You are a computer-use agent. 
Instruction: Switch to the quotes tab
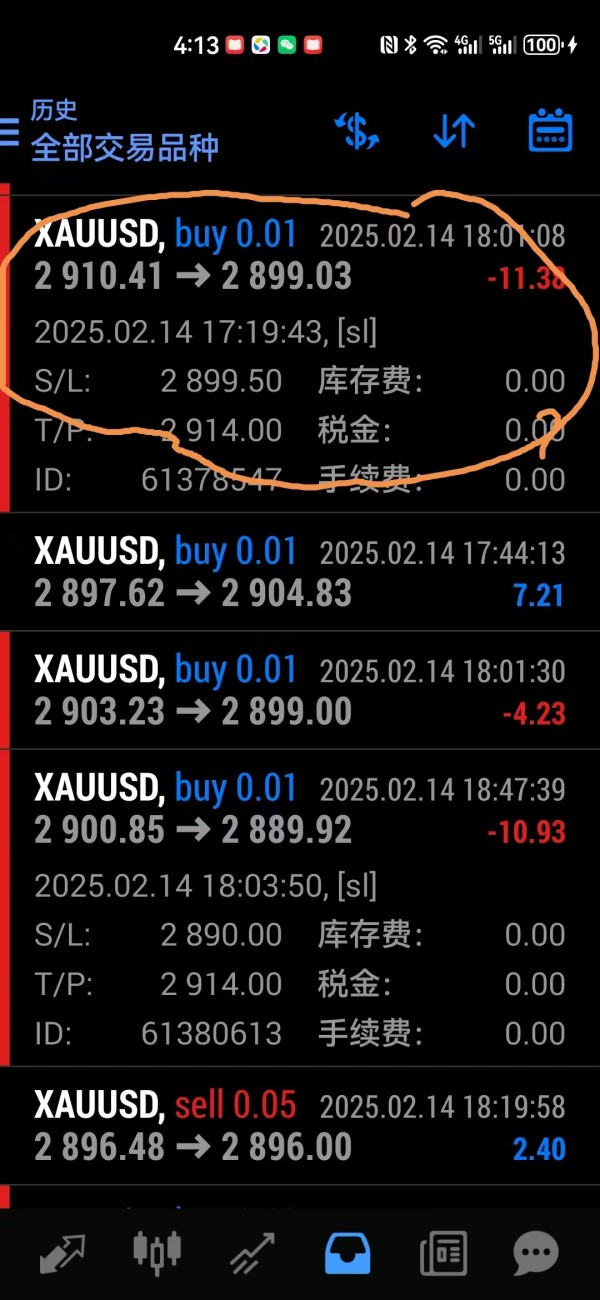[62, 1252]
